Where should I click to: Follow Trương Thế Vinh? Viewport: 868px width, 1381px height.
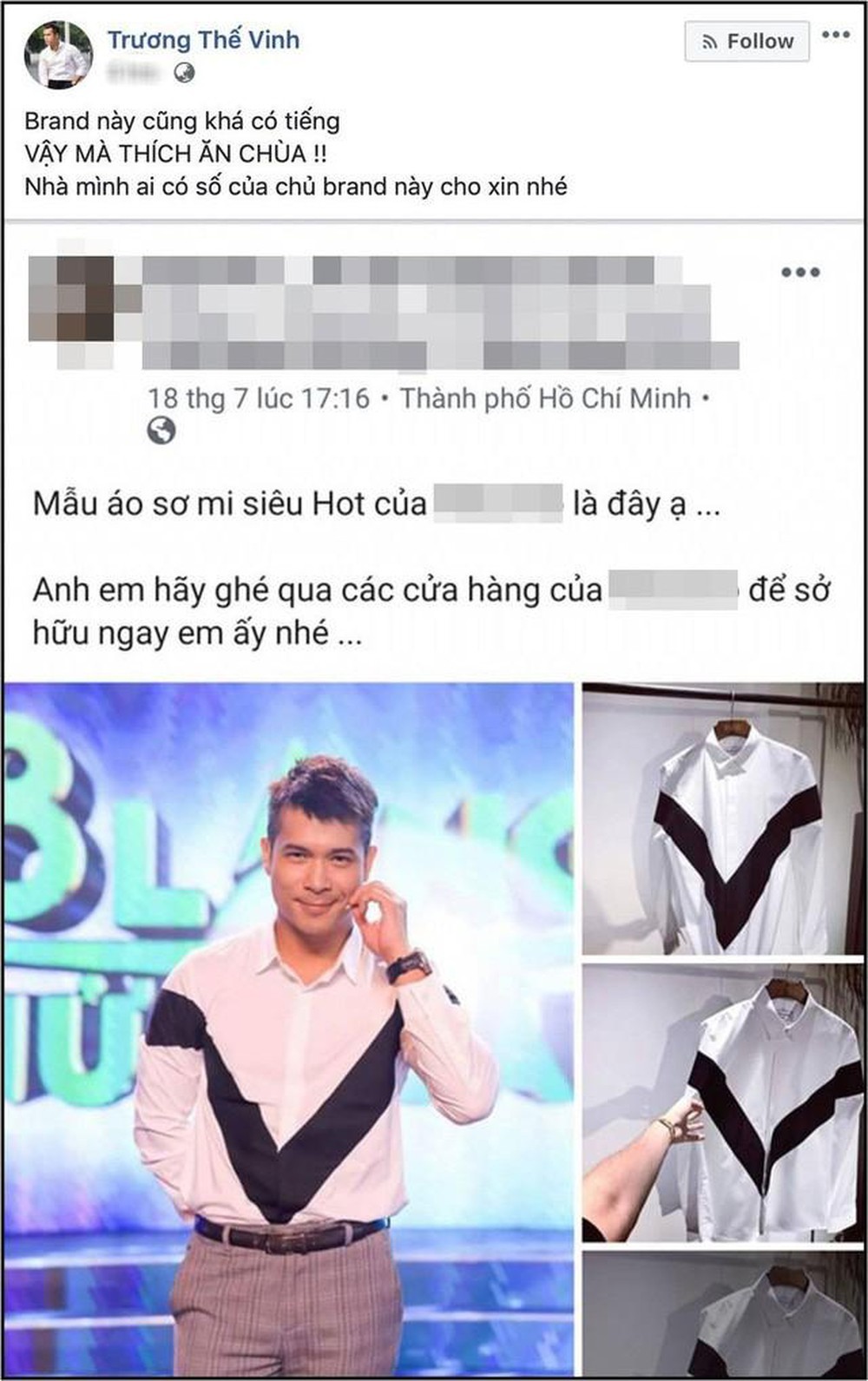pos(746,41)
